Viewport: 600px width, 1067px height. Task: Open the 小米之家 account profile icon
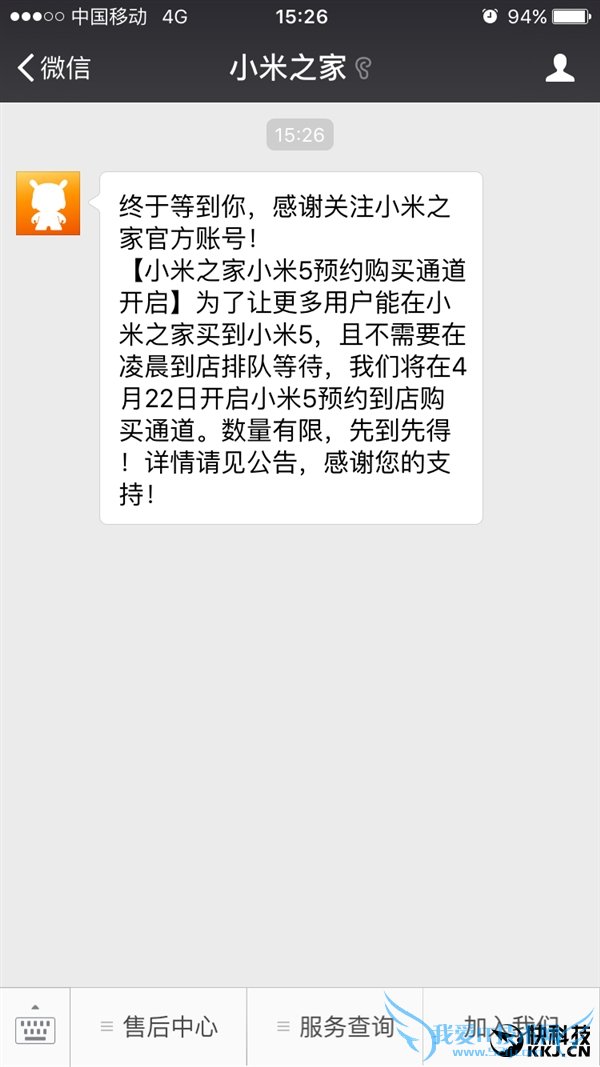click(x=559, y=68)
